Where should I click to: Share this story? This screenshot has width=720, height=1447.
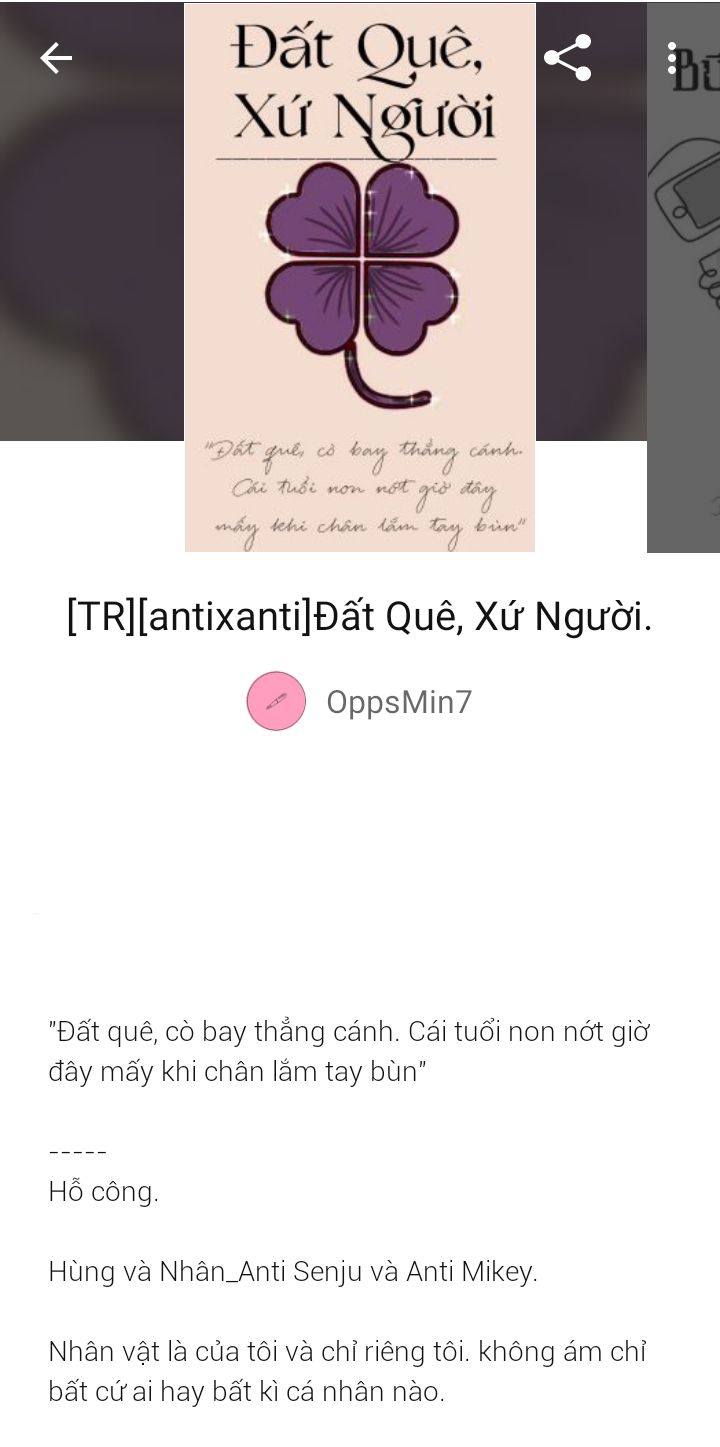[567, 59]
